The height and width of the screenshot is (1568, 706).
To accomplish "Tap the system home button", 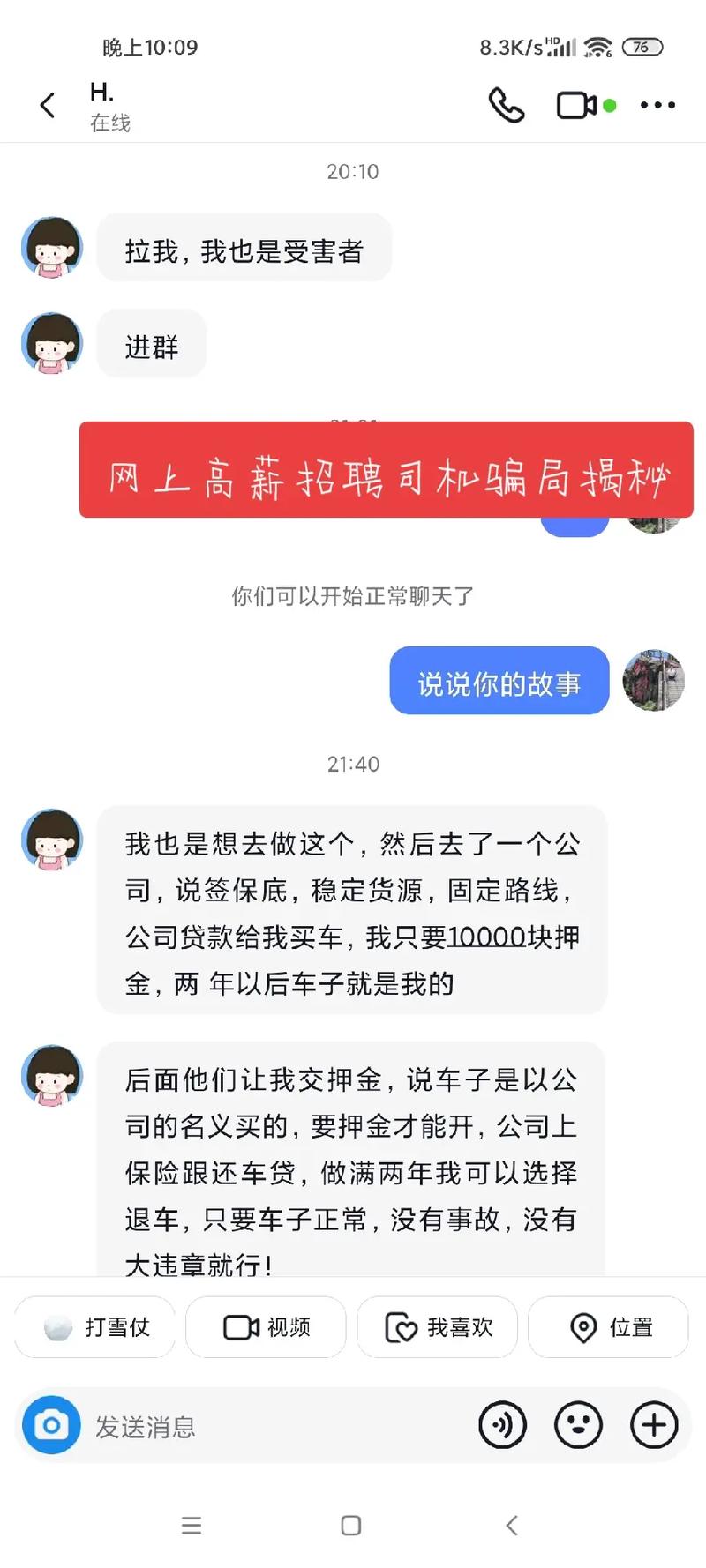I will [x=351, y=1526].
